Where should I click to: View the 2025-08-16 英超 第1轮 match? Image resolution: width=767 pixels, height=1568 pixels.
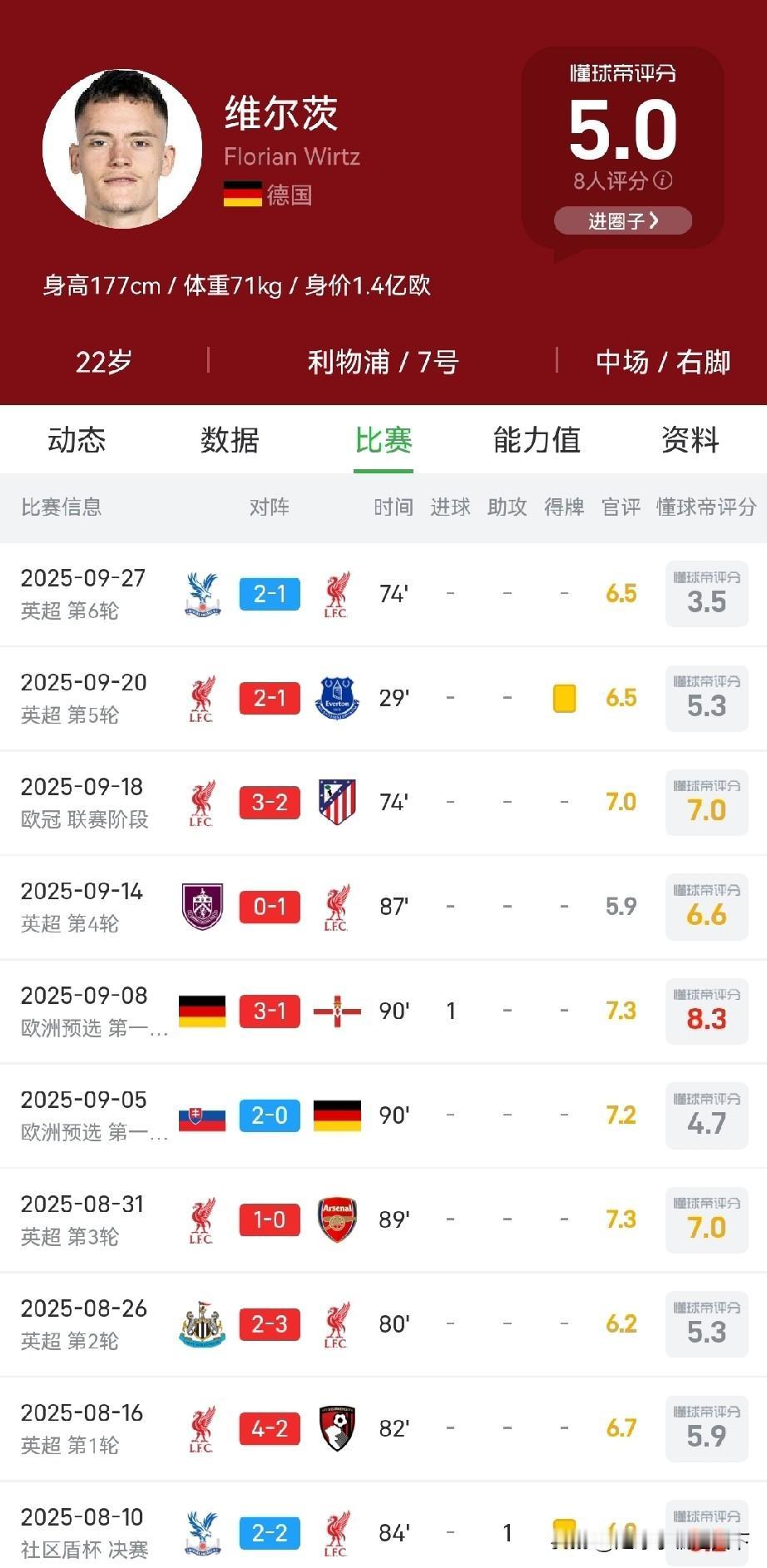[383, 1428]
